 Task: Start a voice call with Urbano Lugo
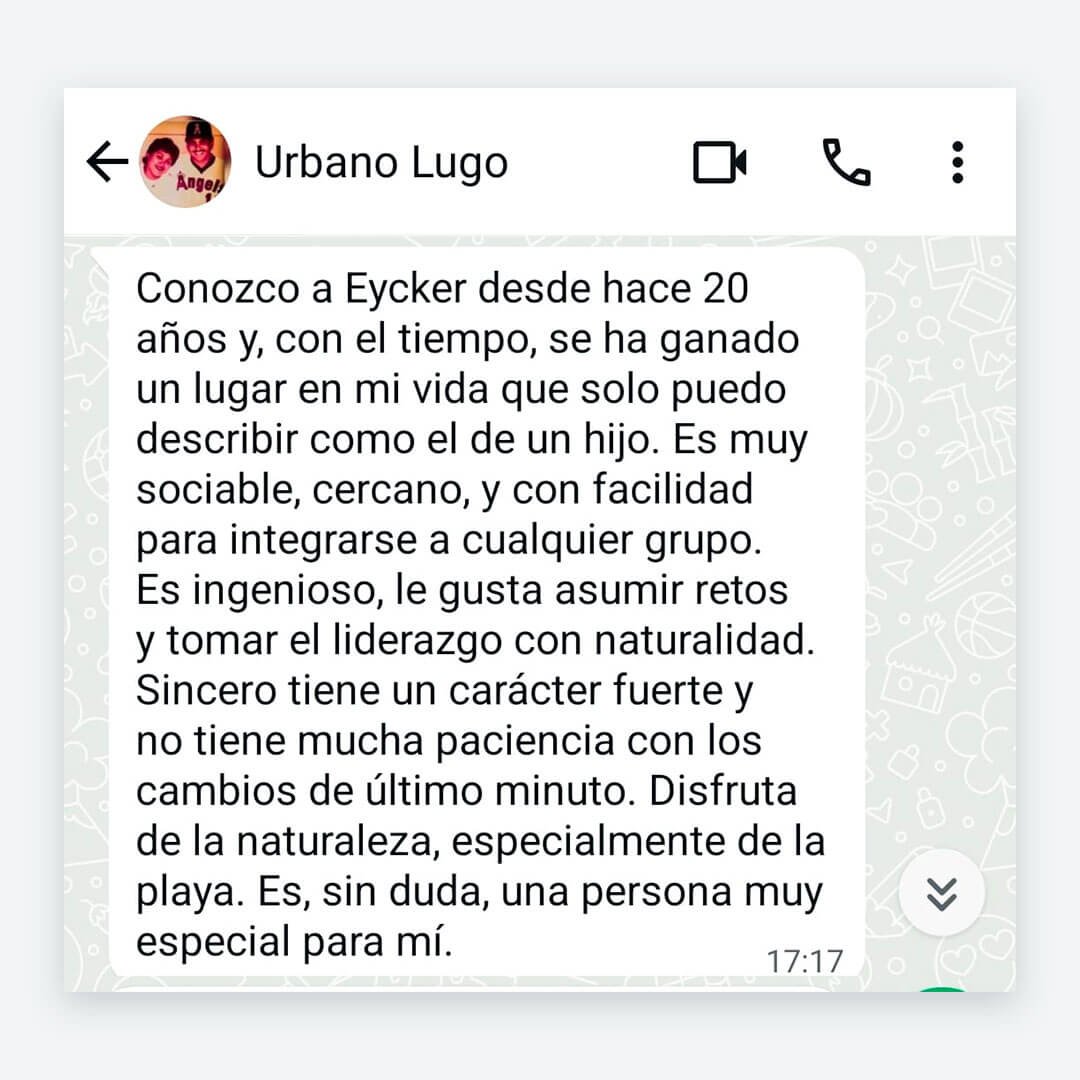coord(846,162)
